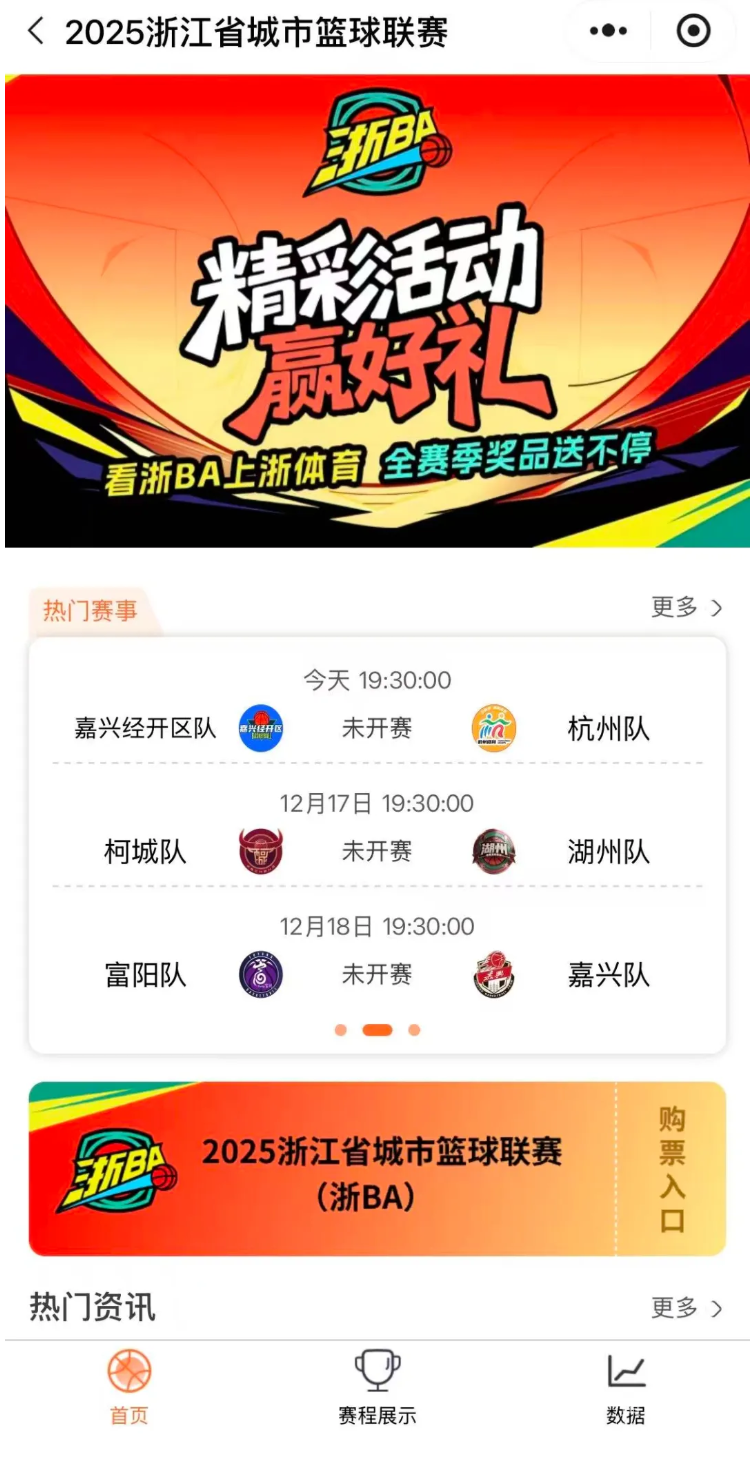Select the first carousel pagination dot
753x1466 pixels.
[x=340, y=1029]
